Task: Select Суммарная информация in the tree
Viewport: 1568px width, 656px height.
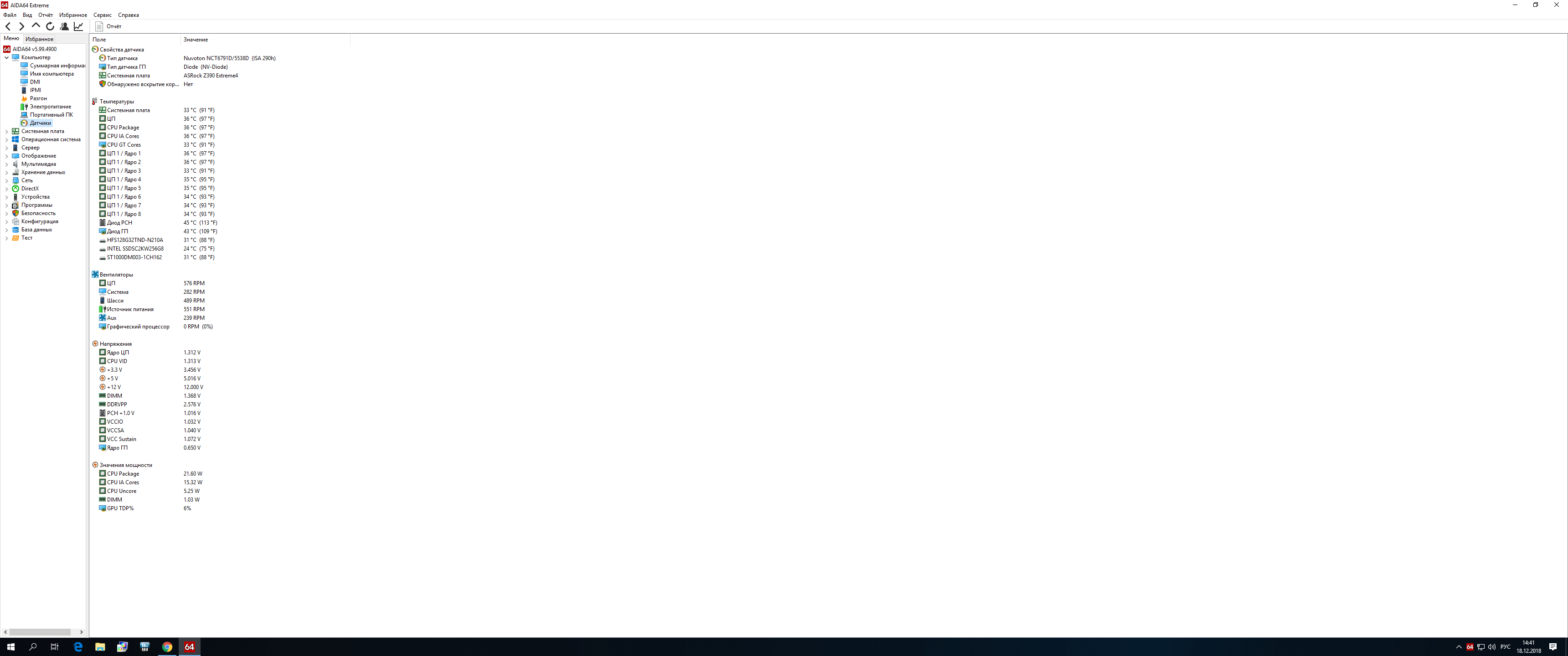Action: click(x=57, y=66)
